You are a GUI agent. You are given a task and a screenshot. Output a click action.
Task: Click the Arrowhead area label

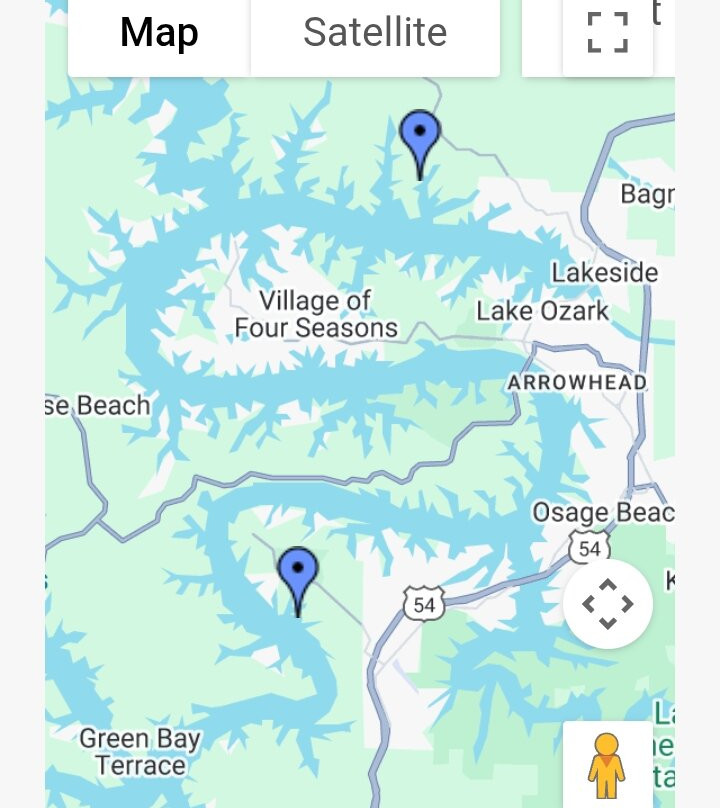click(x=578, y=383)
